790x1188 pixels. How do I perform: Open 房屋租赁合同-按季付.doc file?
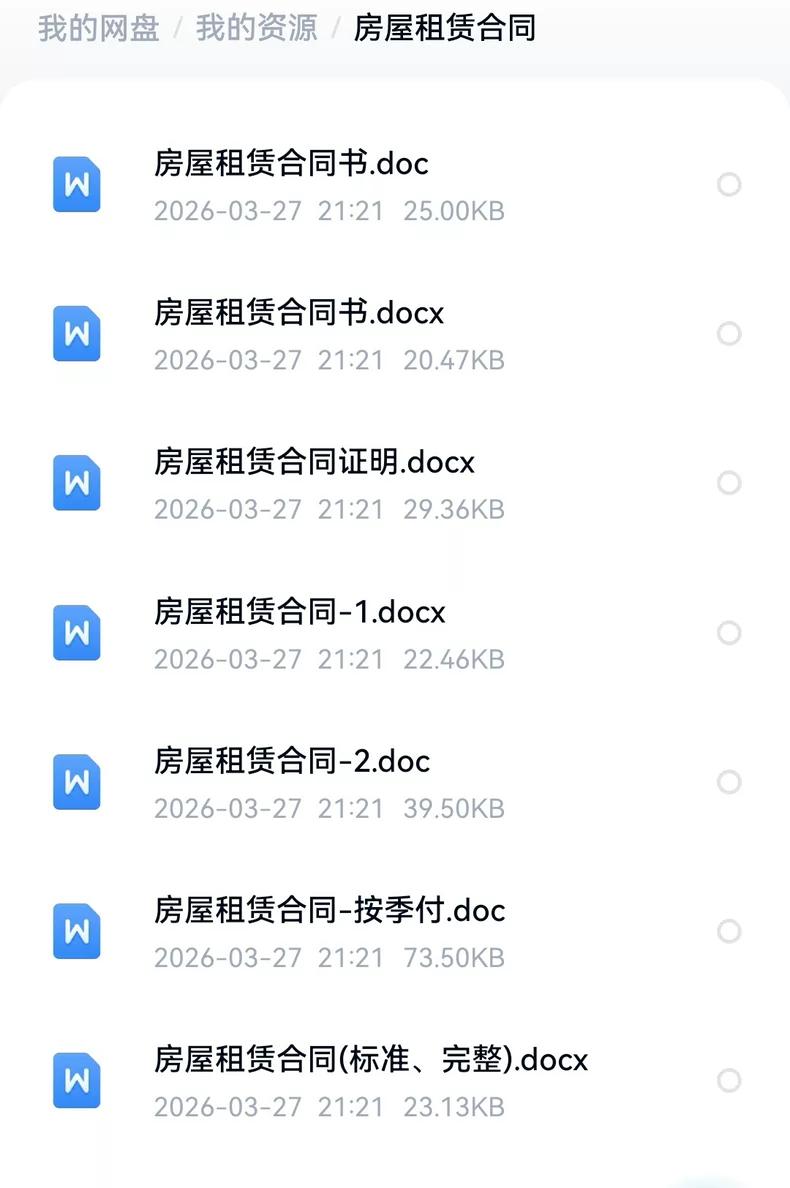click(329, 911)
